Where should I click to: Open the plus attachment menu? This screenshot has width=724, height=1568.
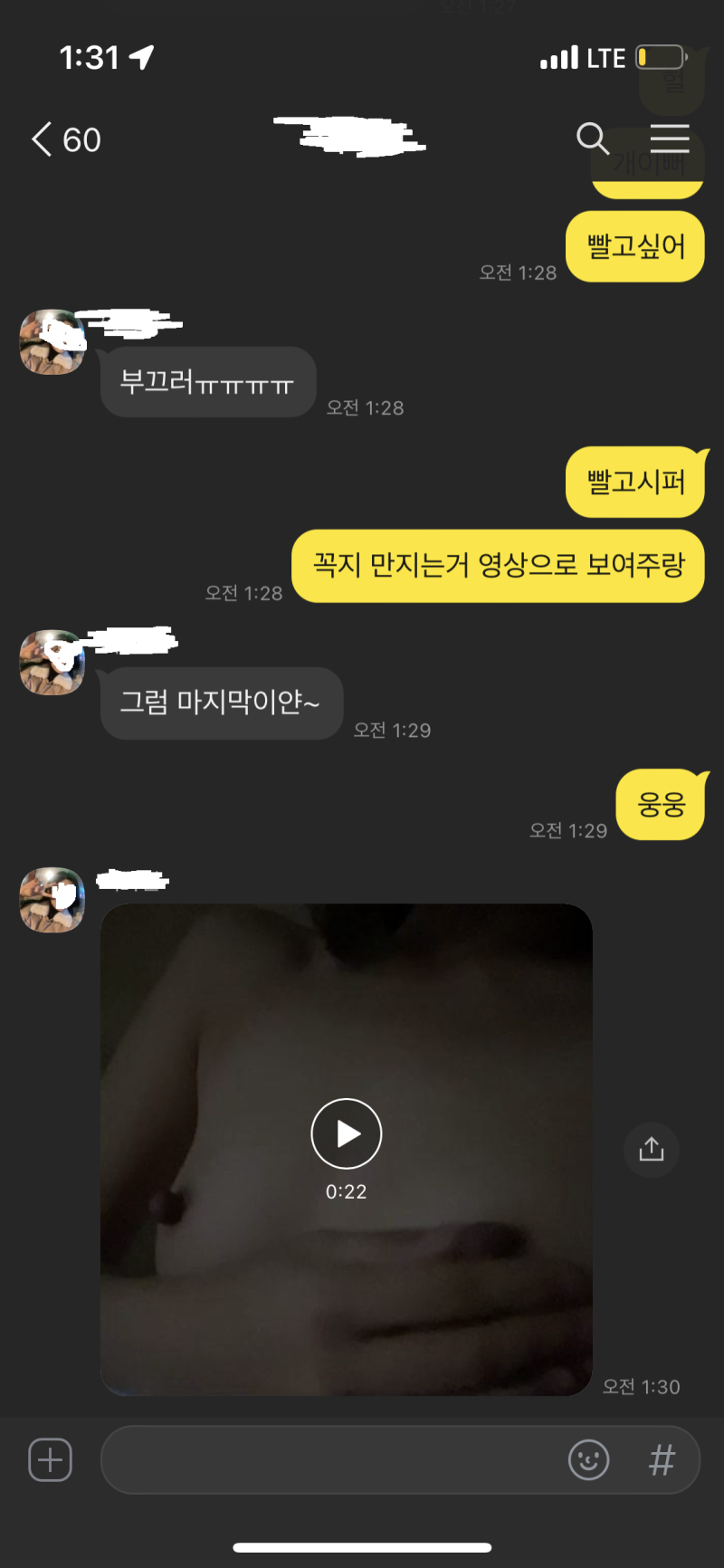click(x=50, y=1459)
